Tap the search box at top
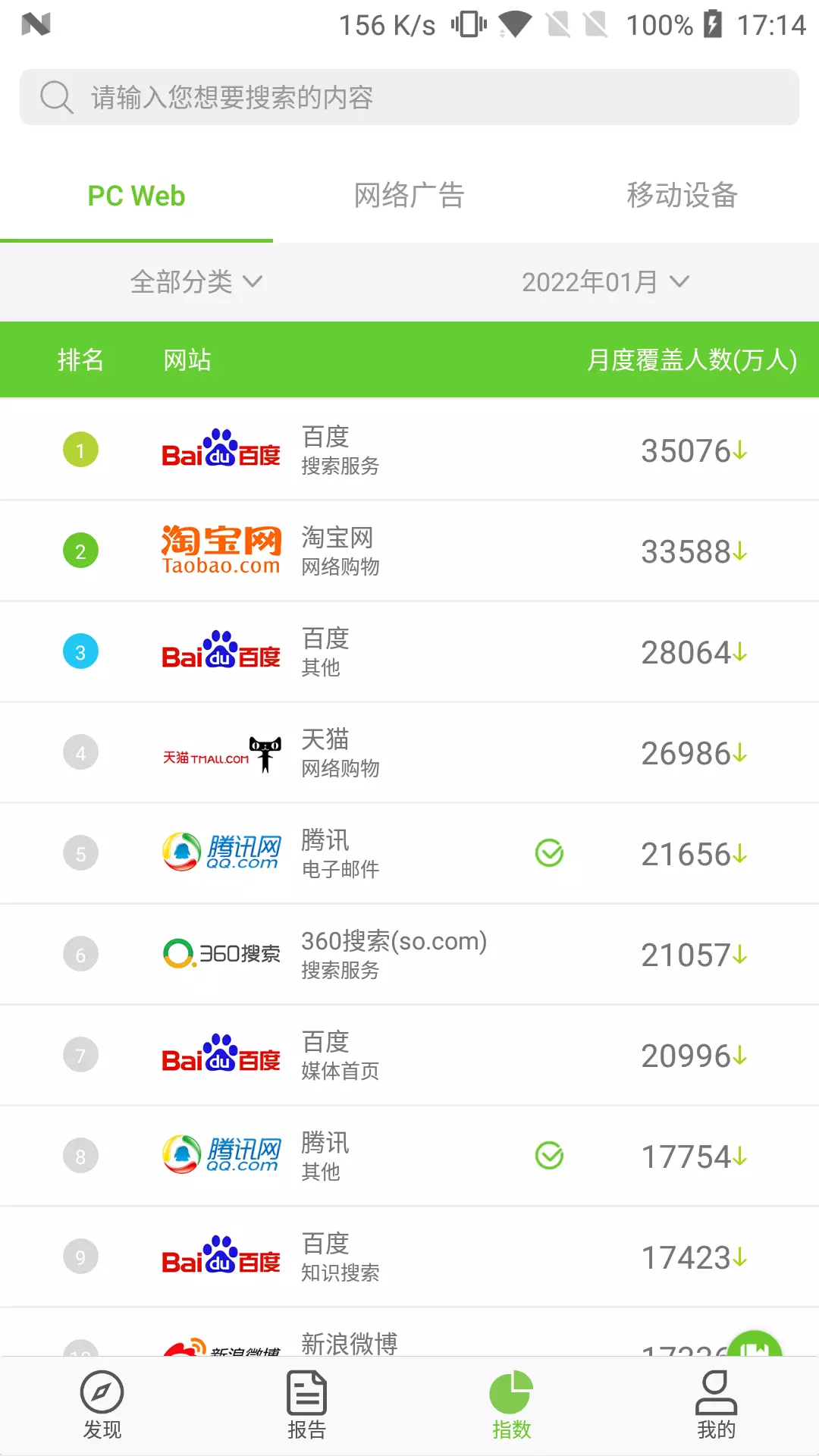 [409, 97]
